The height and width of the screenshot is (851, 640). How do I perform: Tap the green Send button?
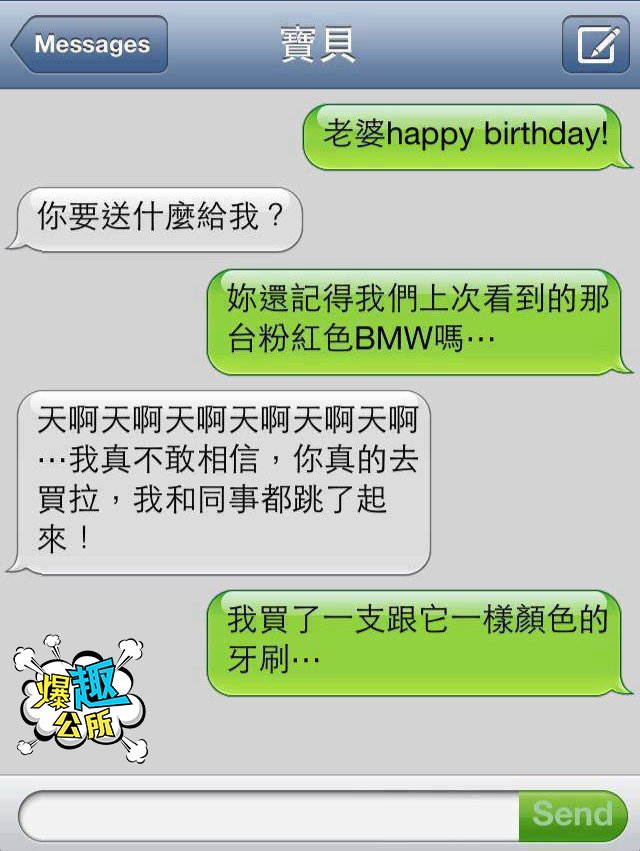click(572, 814)
